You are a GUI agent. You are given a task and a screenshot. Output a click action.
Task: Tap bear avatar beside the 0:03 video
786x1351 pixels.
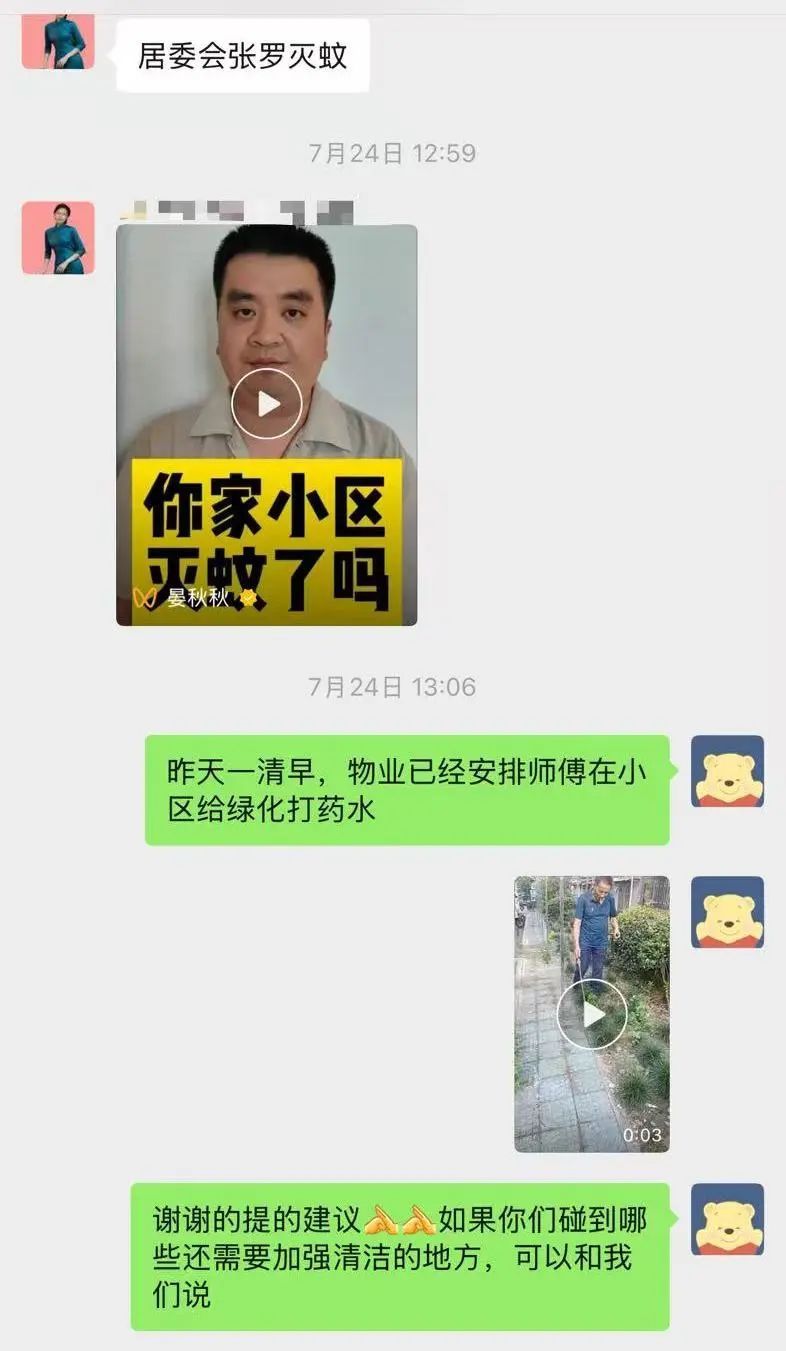727,912
